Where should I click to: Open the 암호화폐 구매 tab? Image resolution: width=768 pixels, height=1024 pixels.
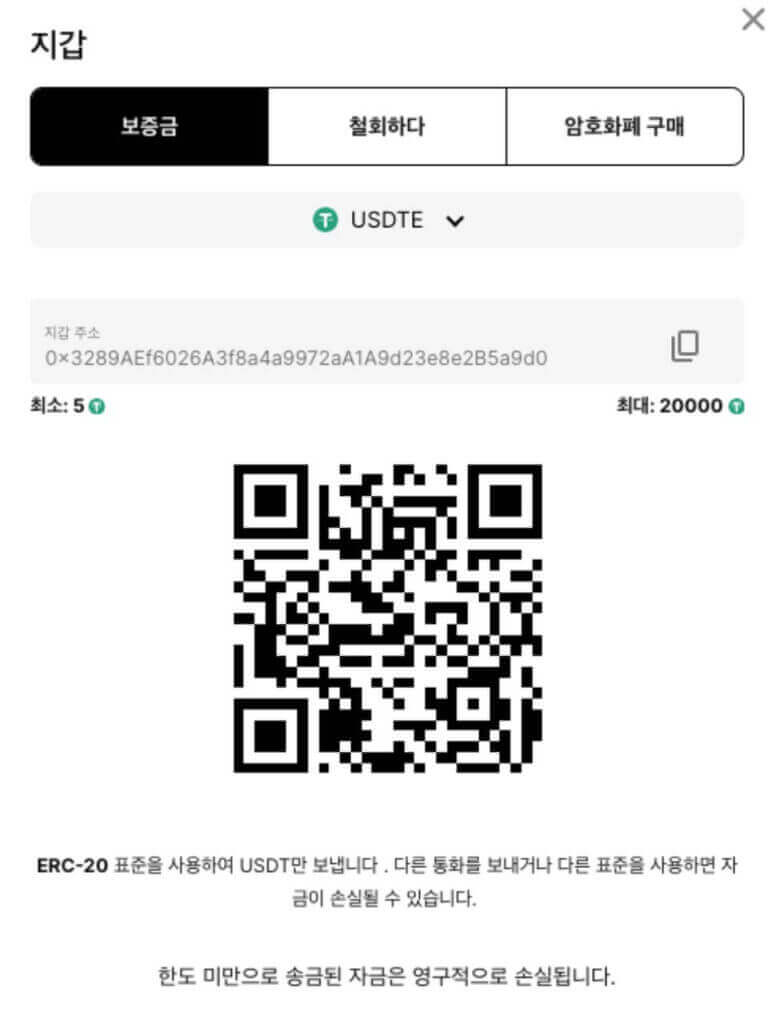[624, 126]
